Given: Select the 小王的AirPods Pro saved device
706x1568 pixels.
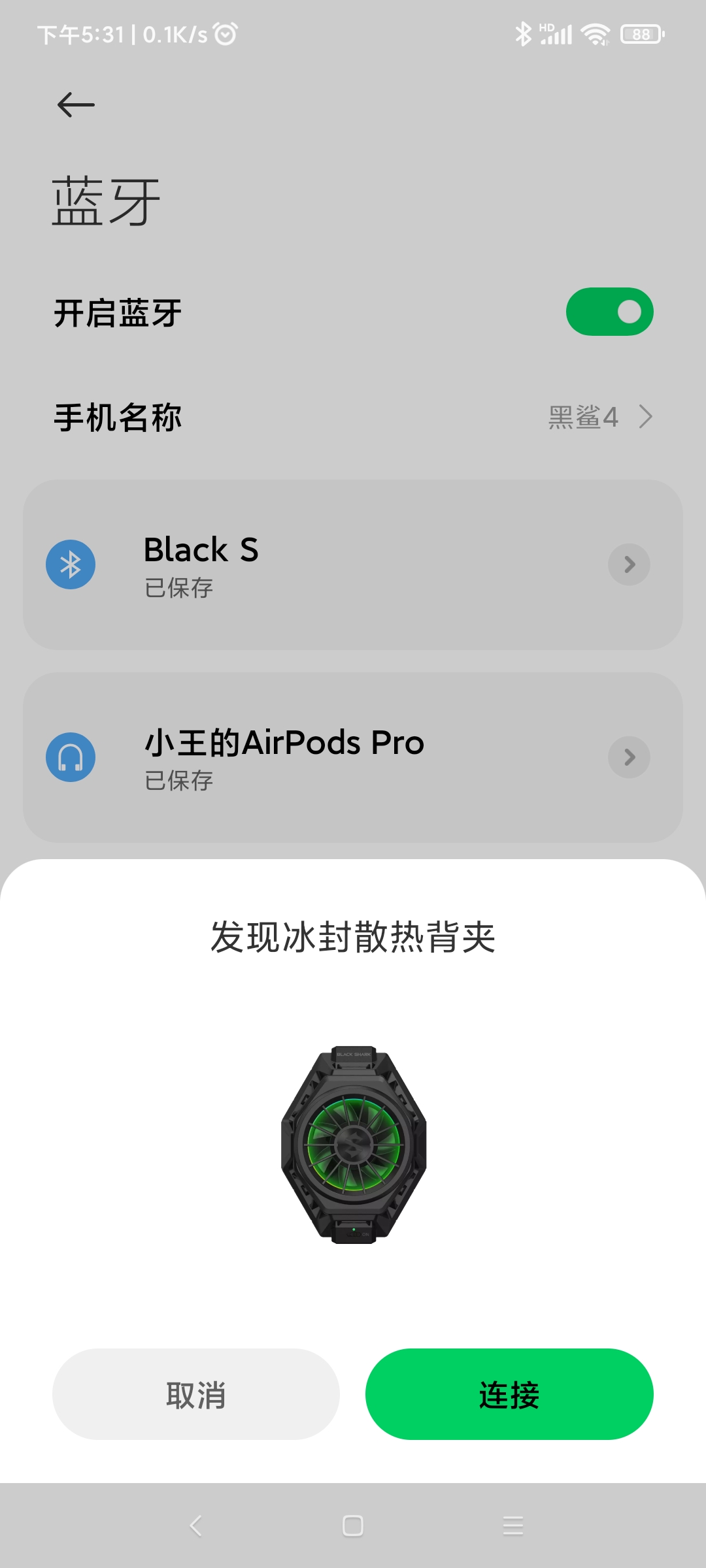Looking at the screenshot, I should 353,757.
